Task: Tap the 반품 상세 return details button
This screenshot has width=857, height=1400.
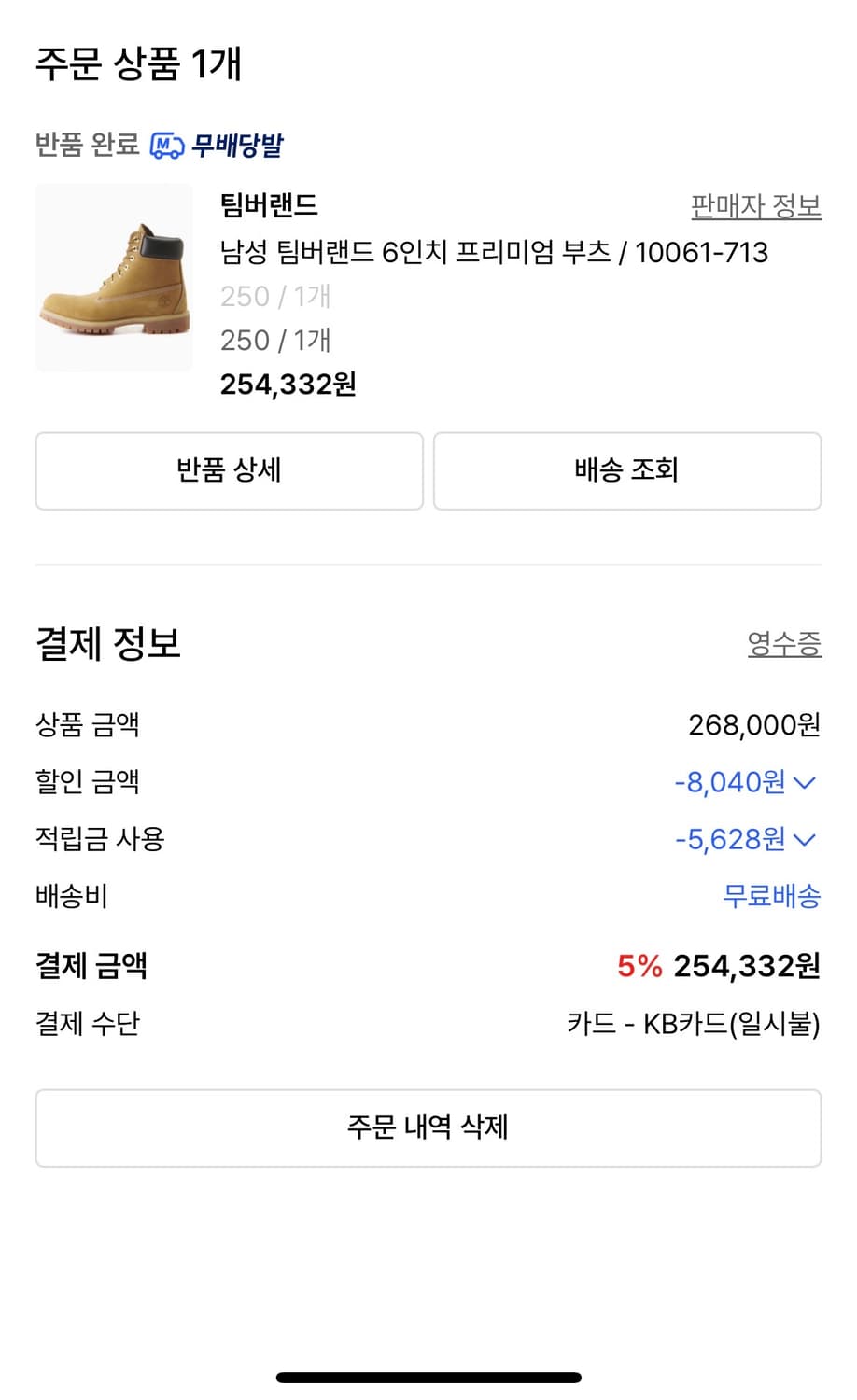Action: 228,470
